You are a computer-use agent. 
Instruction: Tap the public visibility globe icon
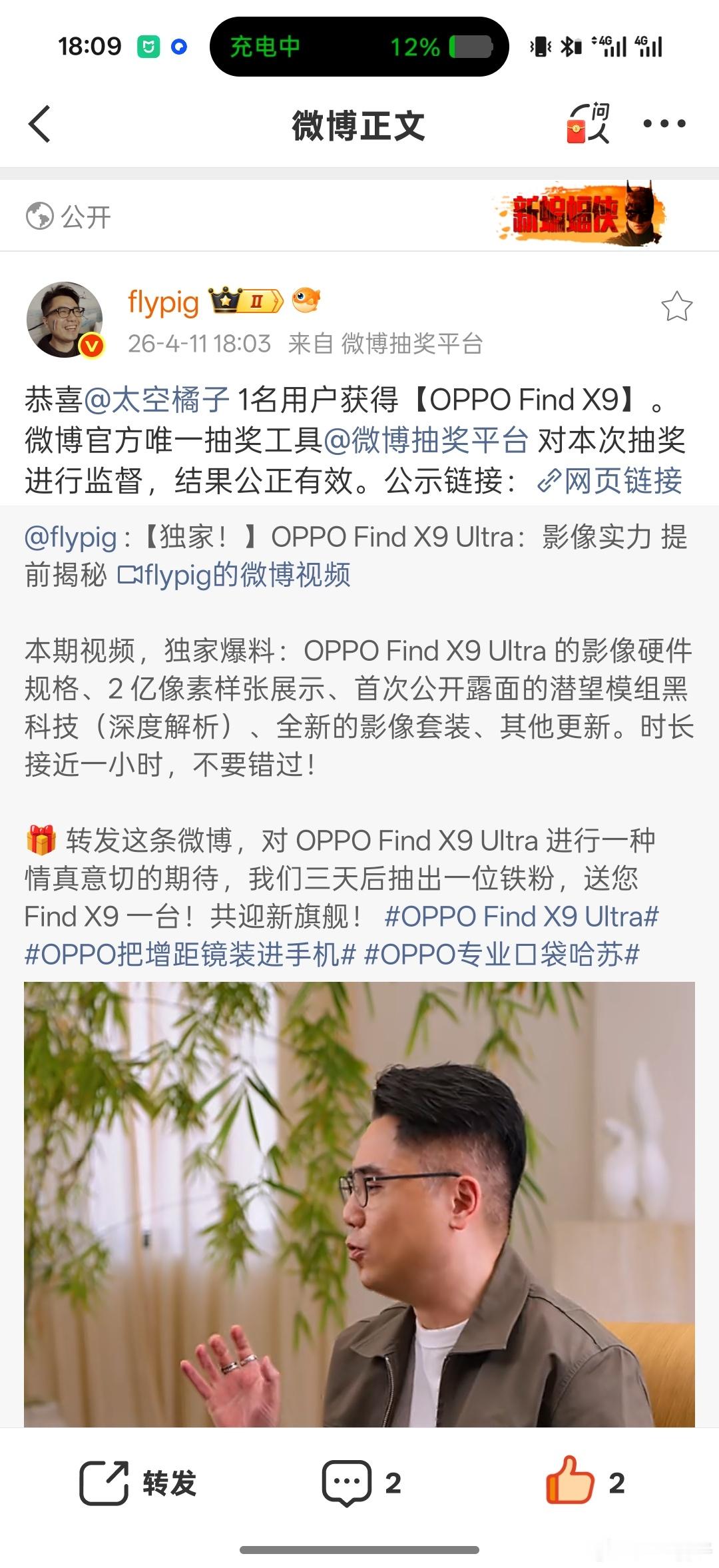point(39,215)
